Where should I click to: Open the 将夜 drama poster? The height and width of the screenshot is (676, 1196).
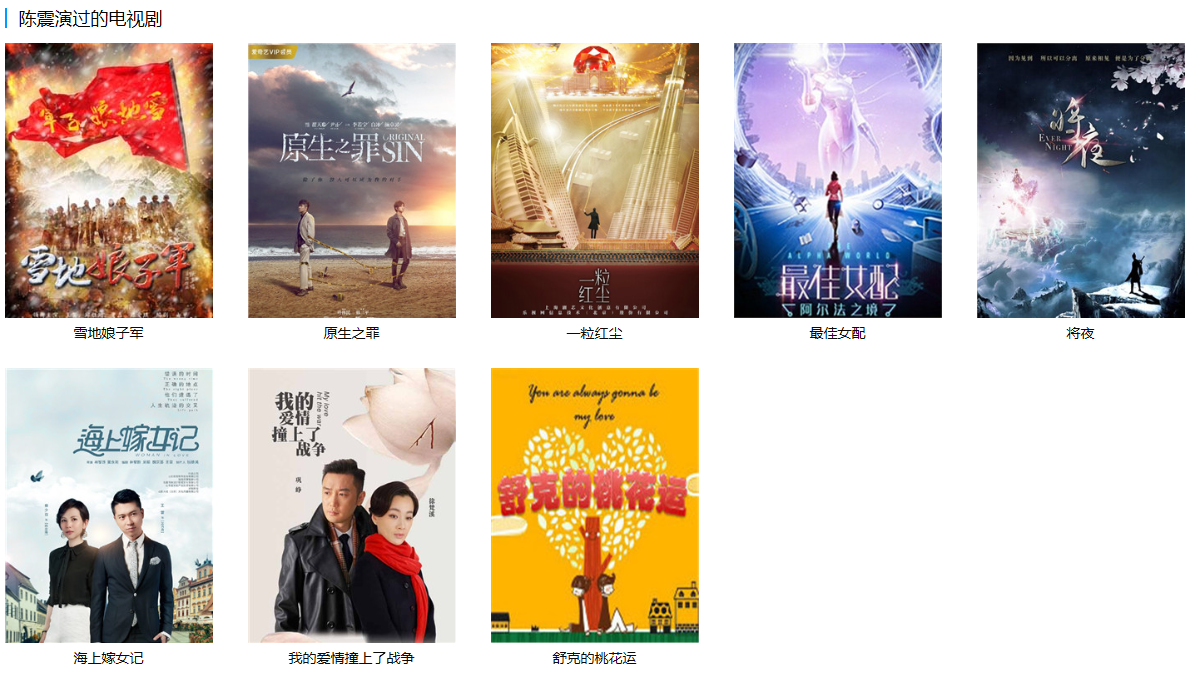[1081, 181]
